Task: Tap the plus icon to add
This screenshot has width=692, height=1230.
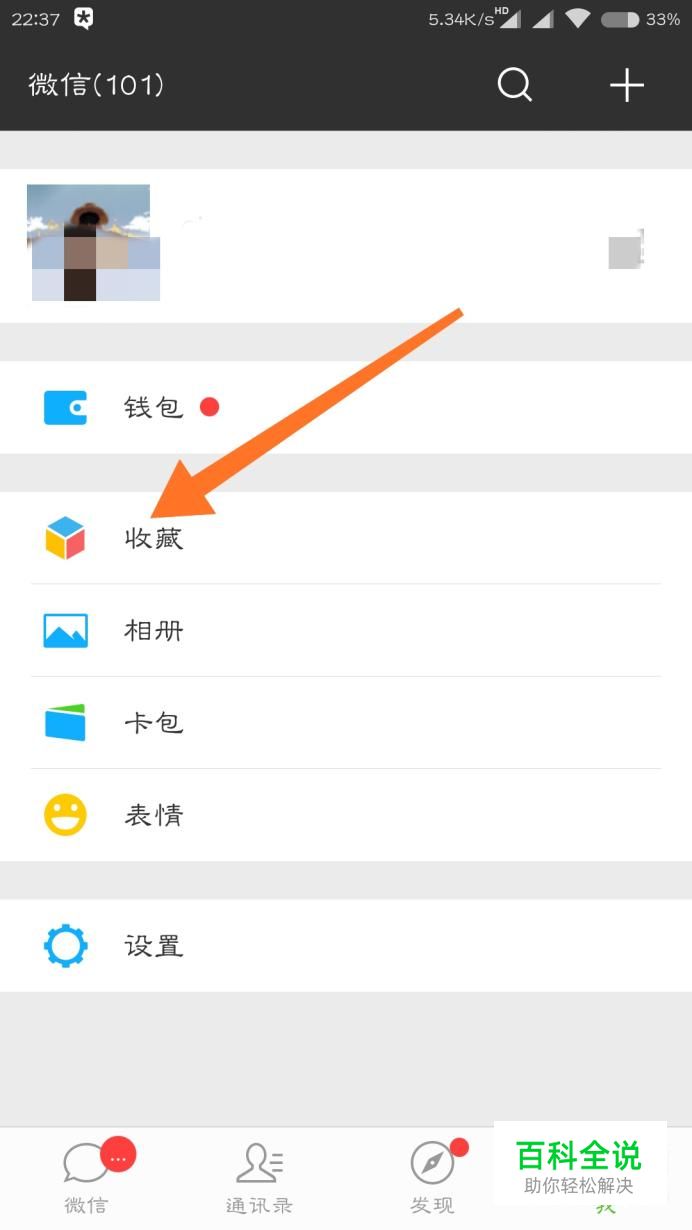Action: 627,86
